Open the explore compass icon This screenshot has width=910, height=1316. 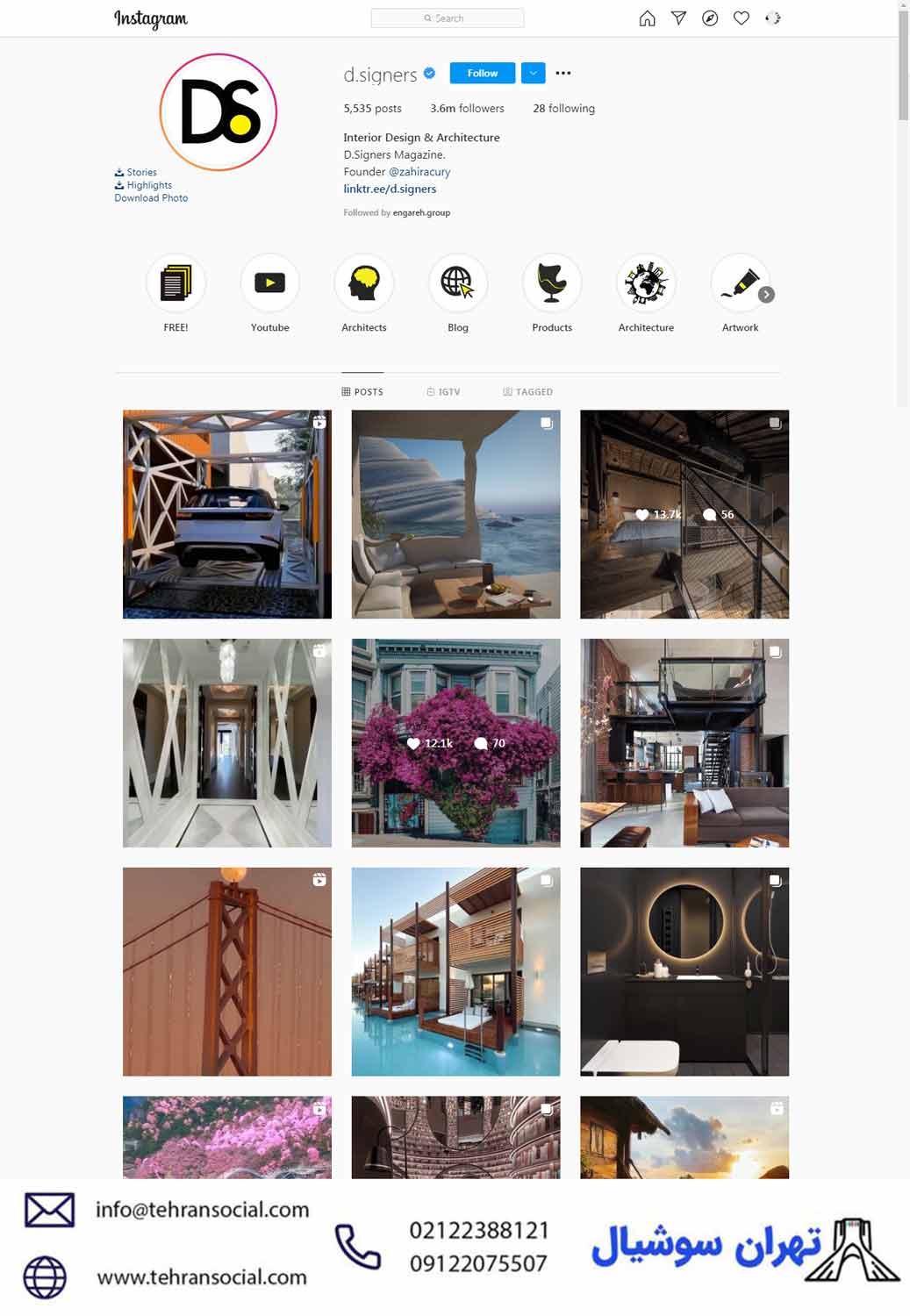(710, 18)
